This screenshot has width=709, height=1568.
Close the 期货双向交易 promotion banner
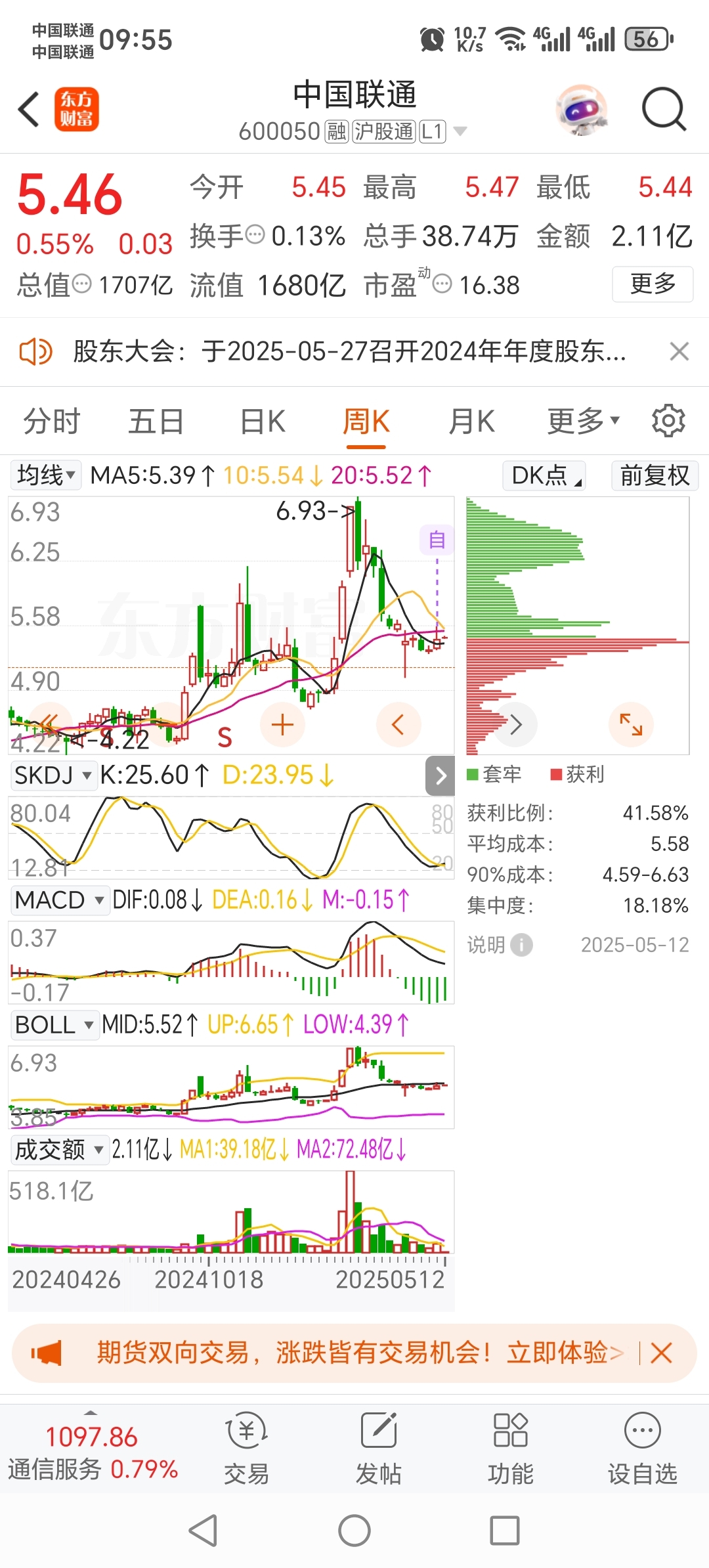tap(661, 1353)
